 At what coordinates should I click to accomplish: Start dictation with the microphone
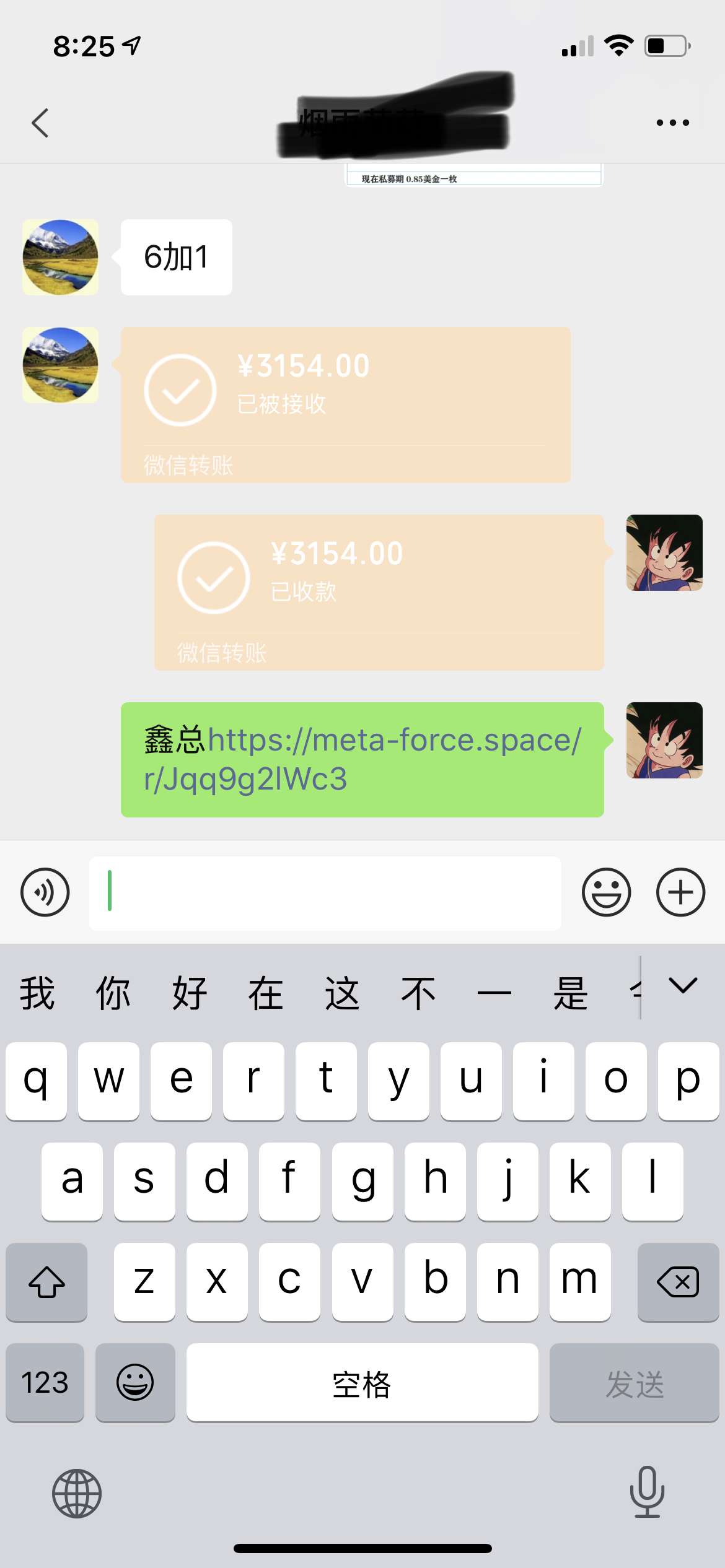647,1492
